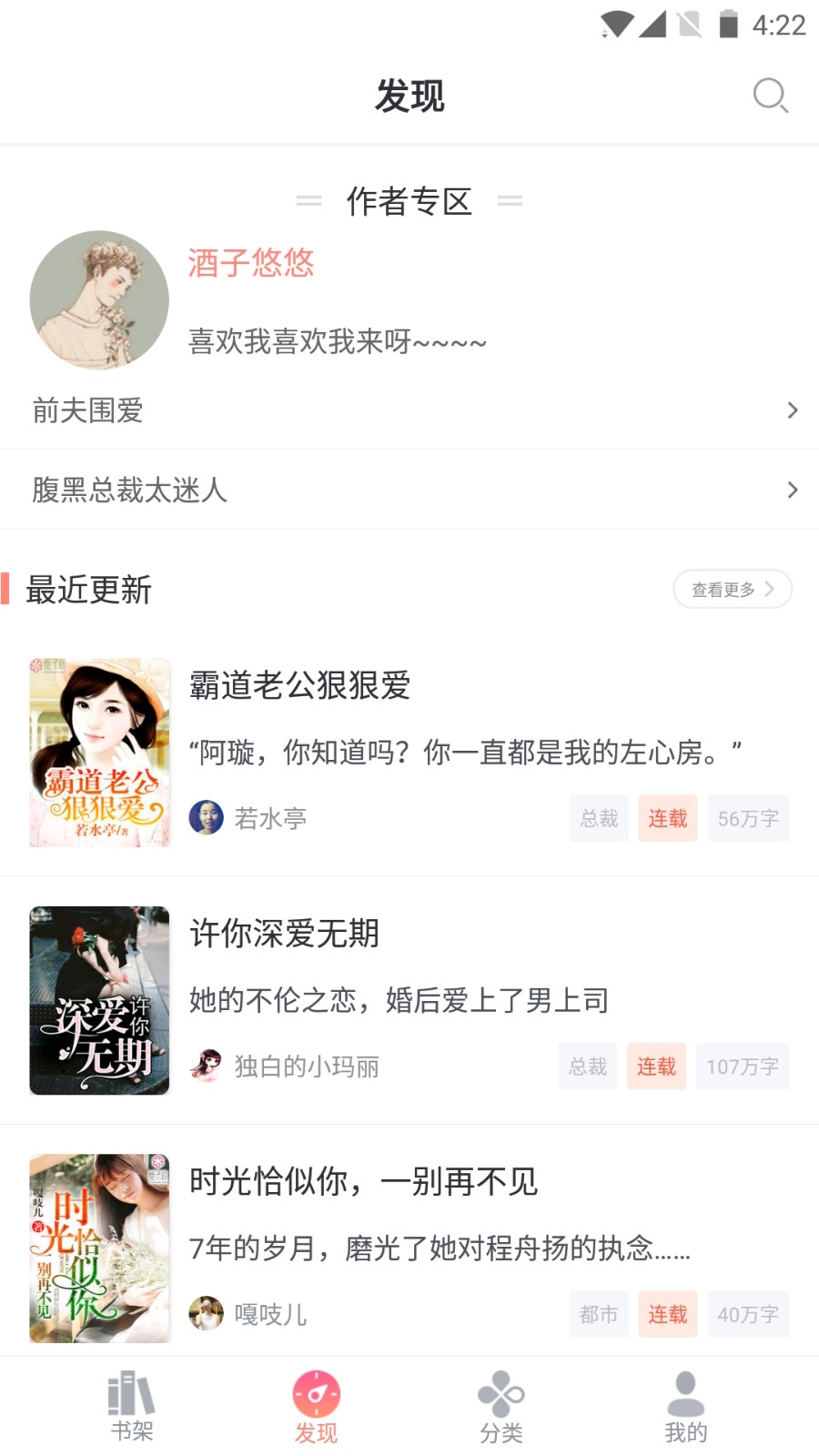Click 嘎吱儿's author avatar
This screenshot has width=819, height=1456.
[207, 1314]
